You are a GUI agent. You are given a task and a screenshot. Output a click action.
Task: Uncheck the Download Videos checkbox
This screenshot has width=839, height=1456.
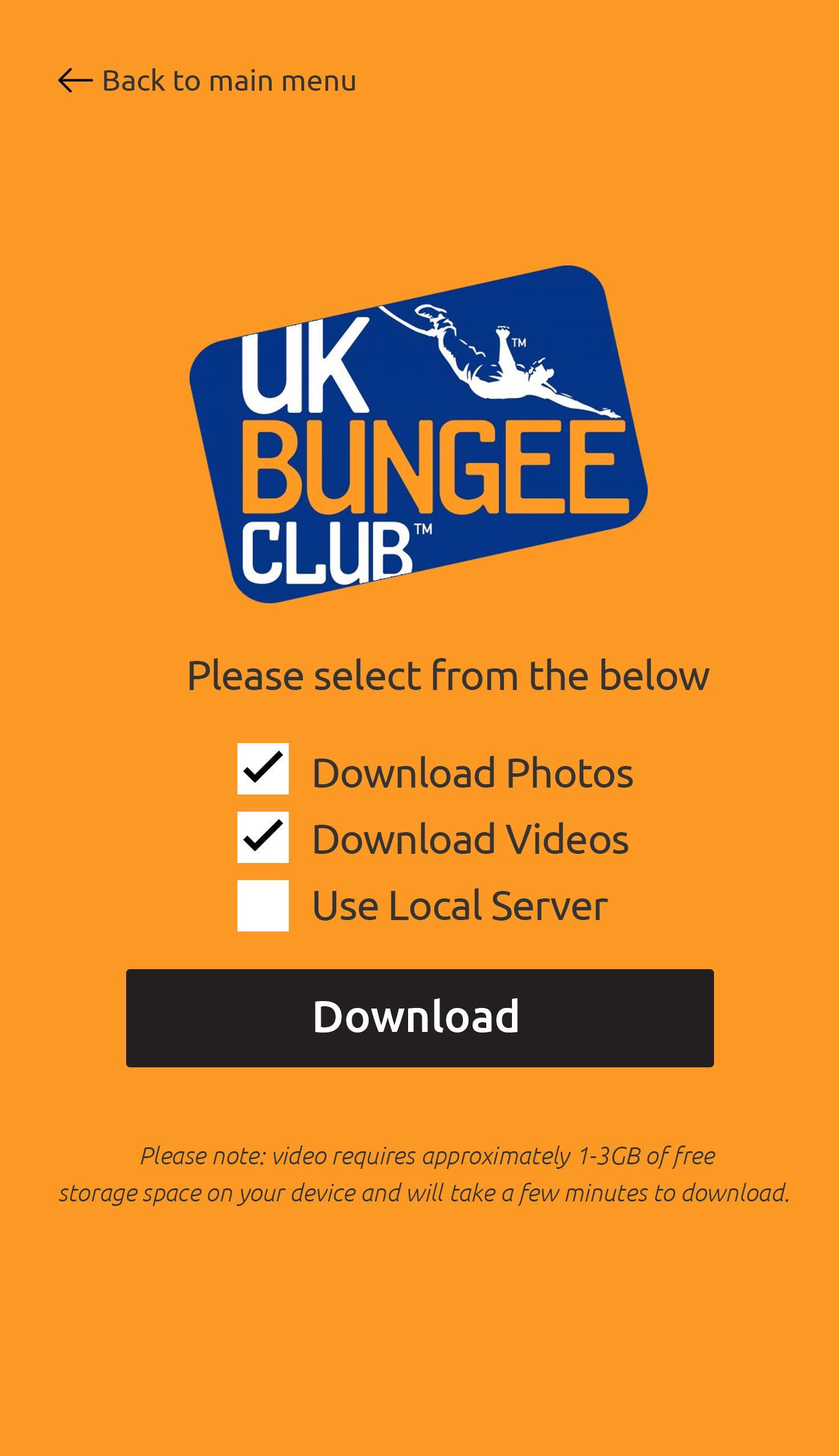pyautogui.click(x=263, y=837)
